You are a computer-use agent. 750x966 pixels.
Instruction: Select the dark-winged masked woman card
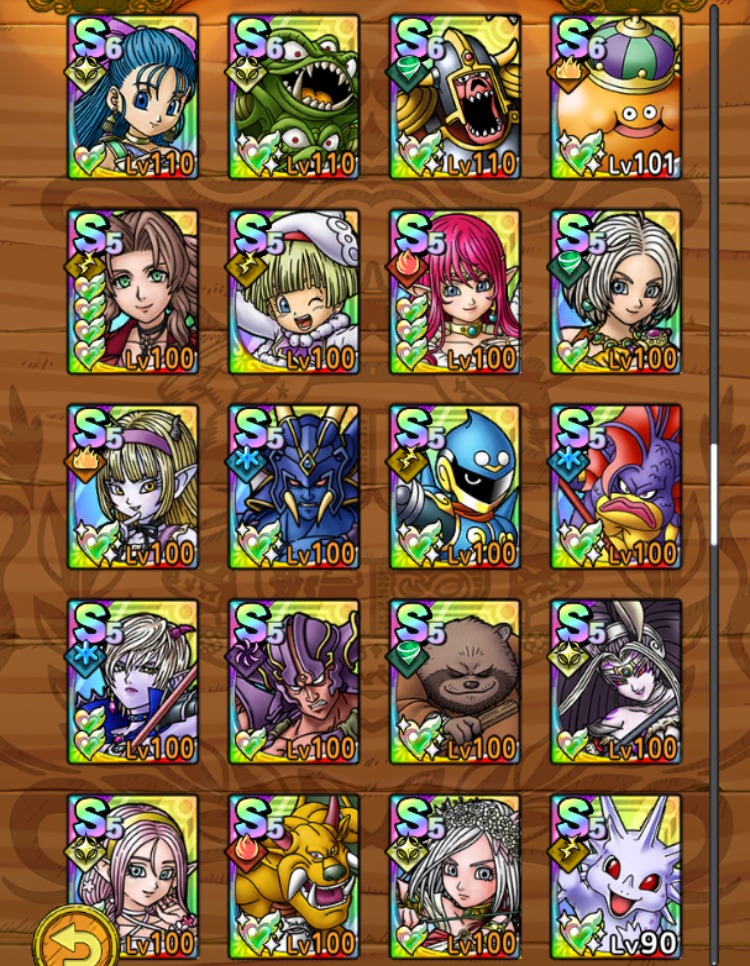coord(616,681)
